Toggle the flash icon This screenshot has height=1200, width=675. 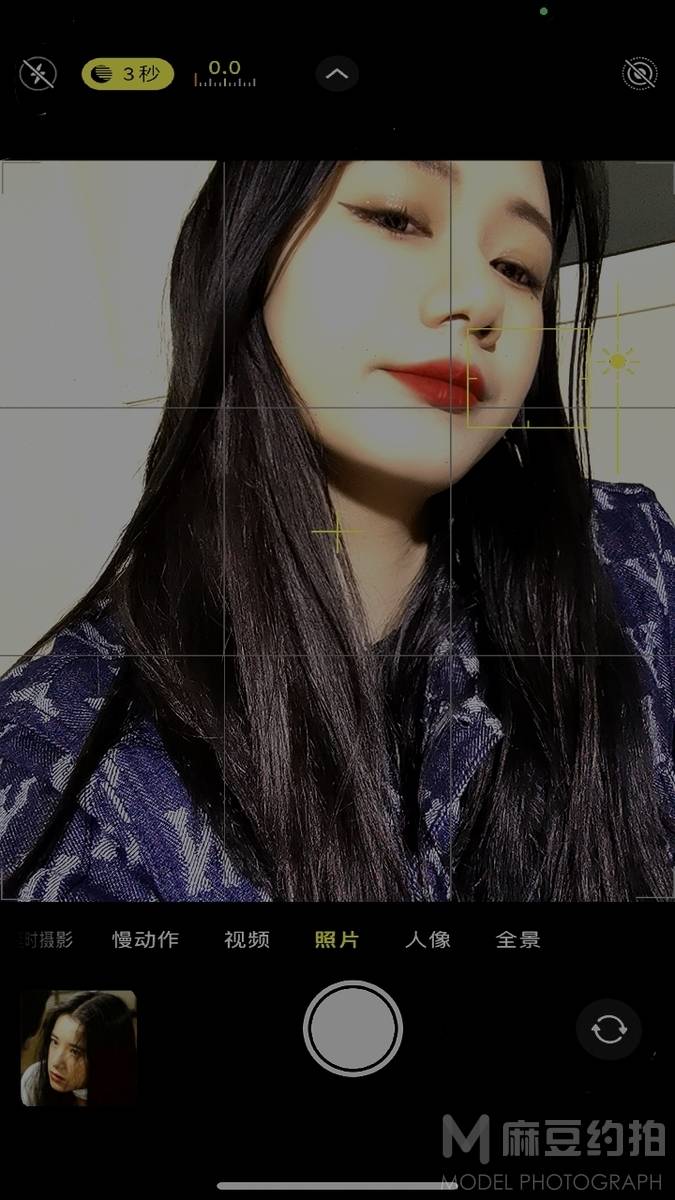(x=38, y=74)
